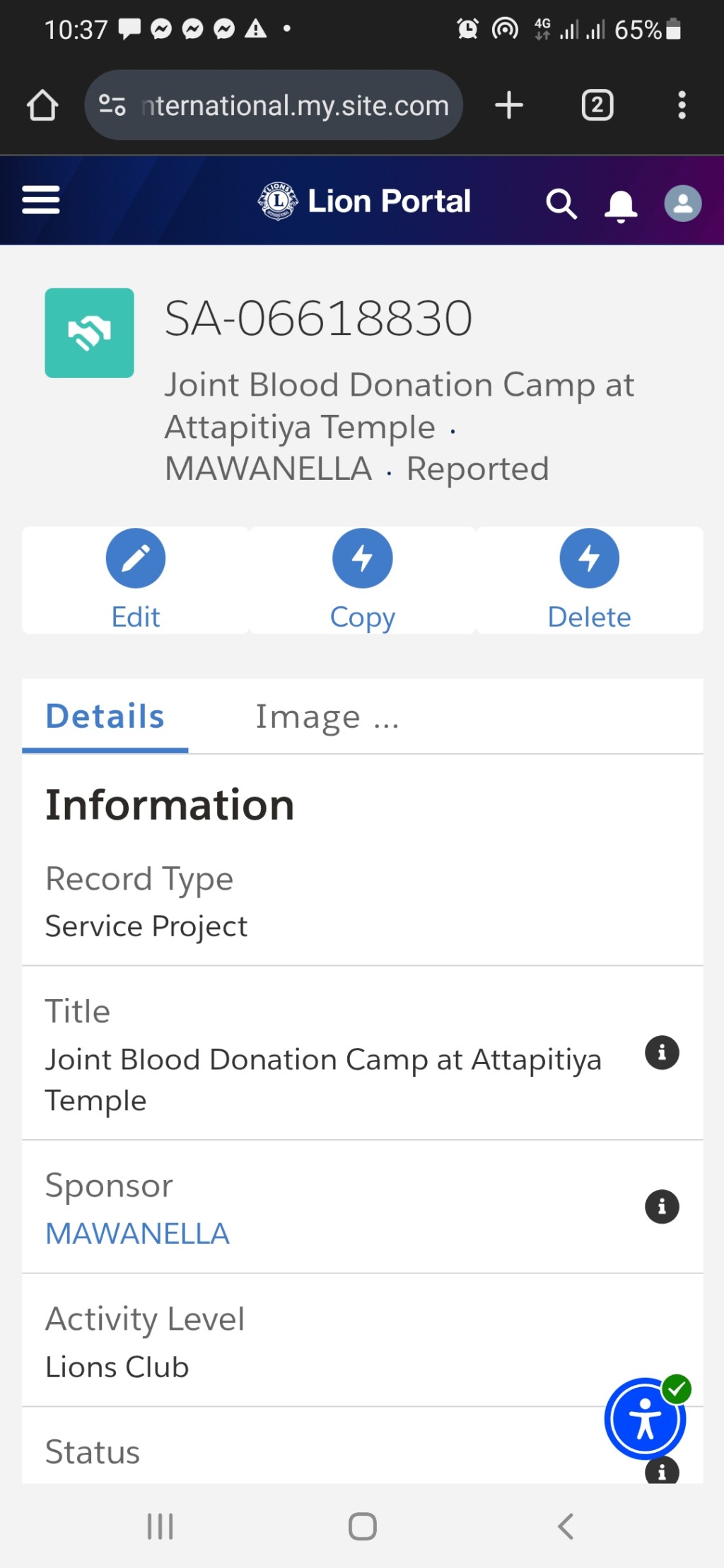724x1568 pixels.
Task: Open the notifications bell
Action: click(x=621, y=206)
